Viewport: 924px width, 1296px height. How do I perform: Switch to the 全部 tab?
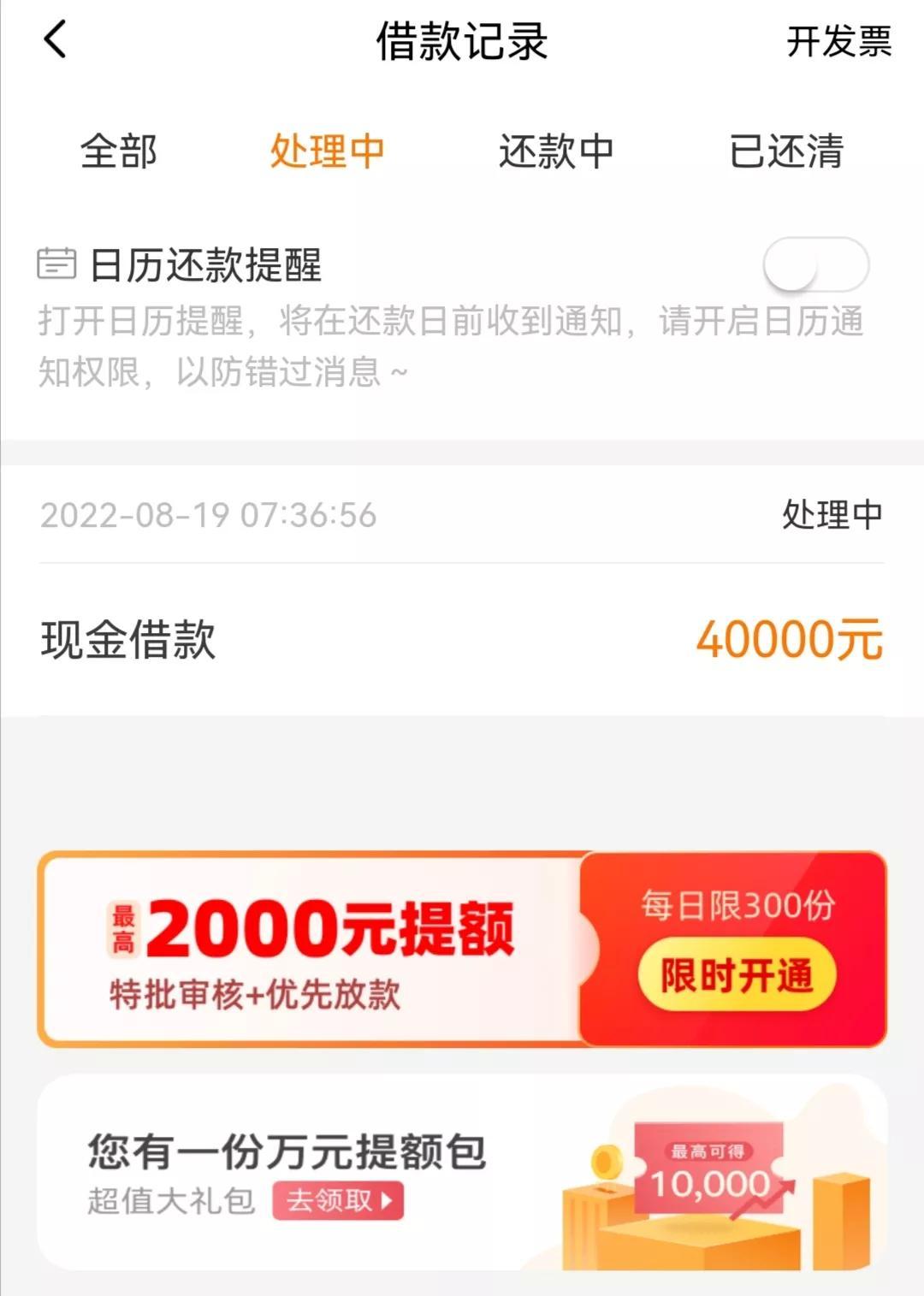(120, 150)
